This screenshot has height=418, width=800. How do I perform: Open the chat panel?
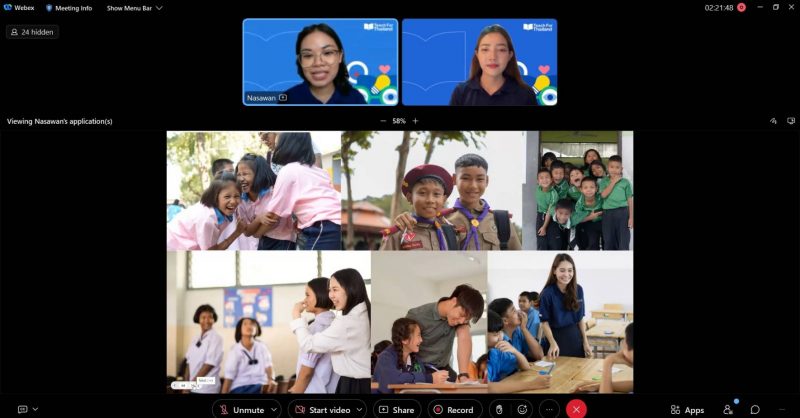[755, 409]
